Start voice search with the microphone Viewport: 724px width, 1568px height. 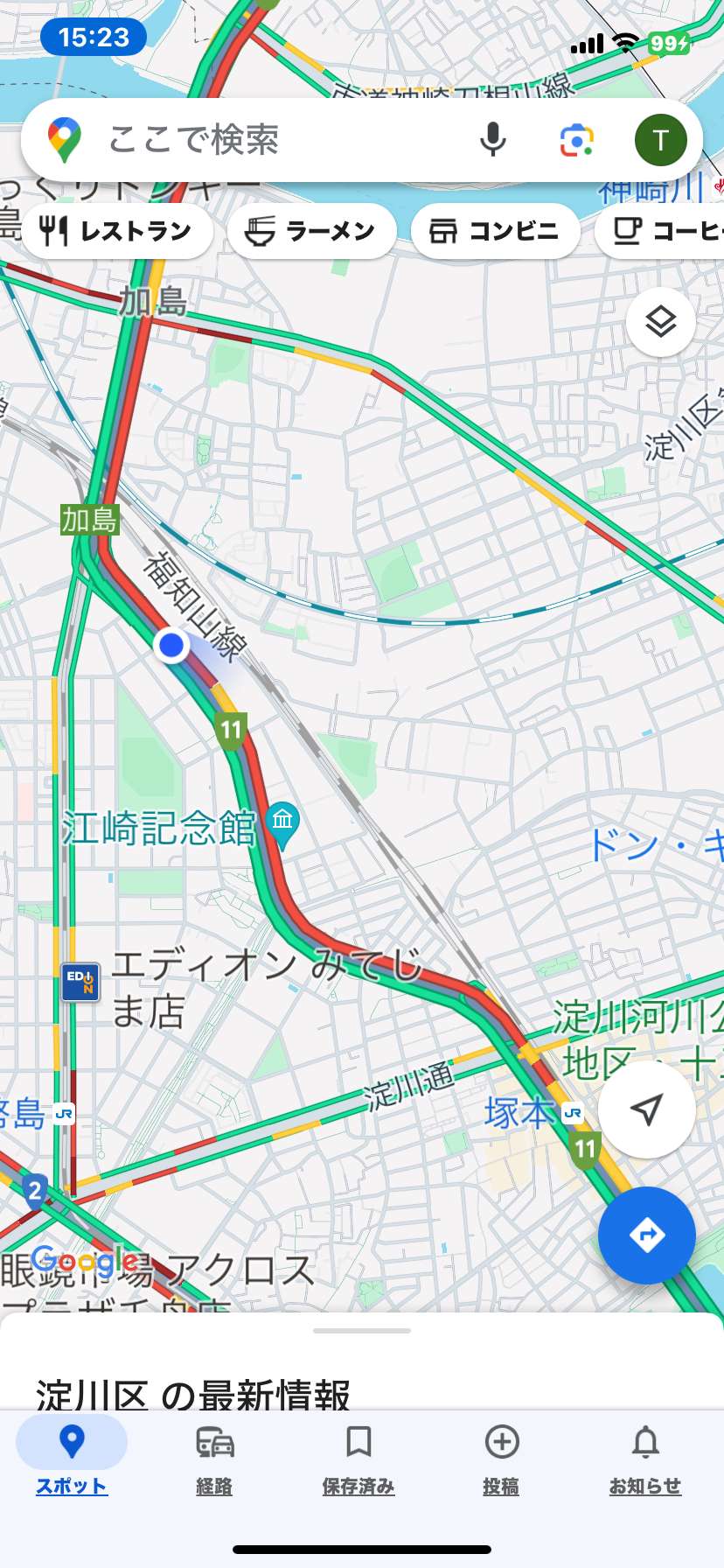tap(493, 140)
